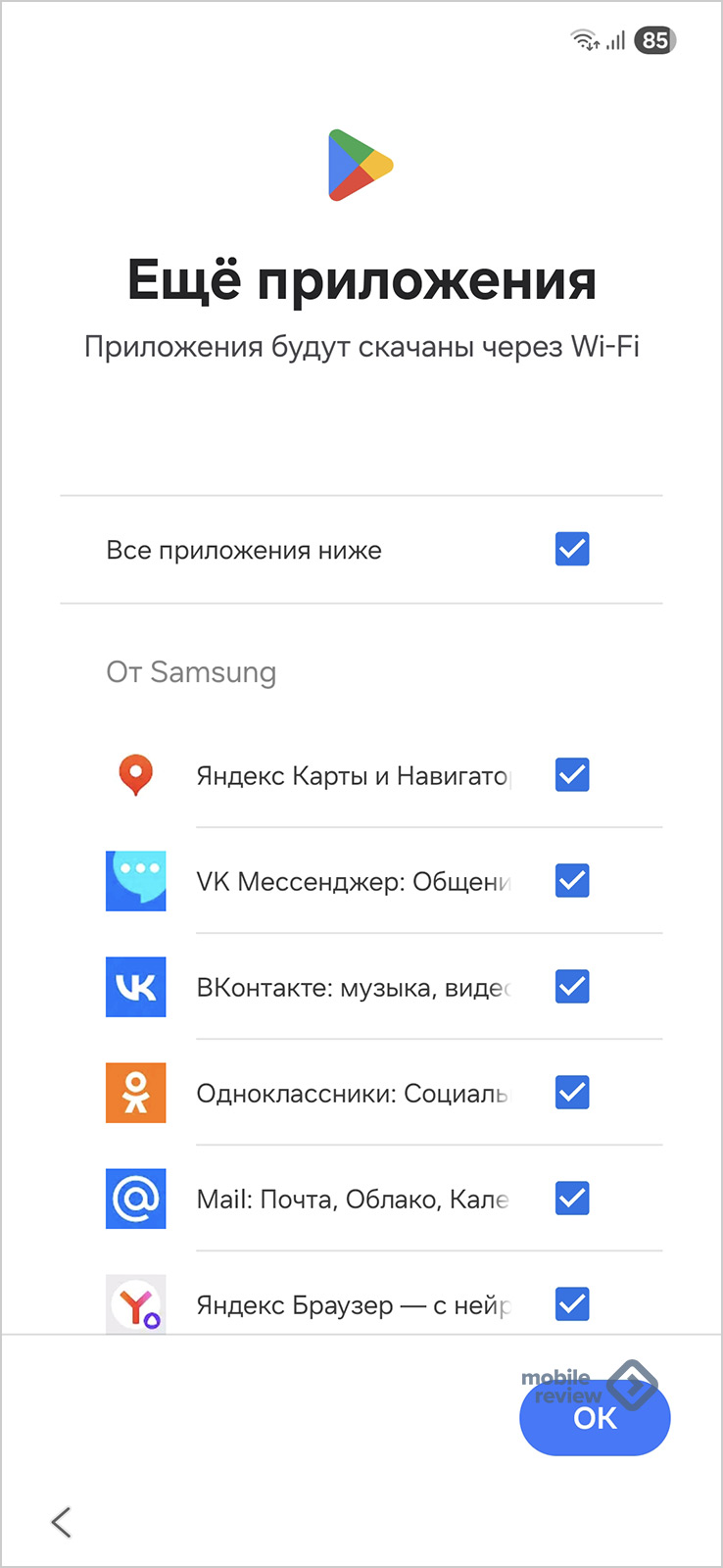Uncheck the Одноклассники app checkbox
The width and height of the screenshot is (723, 1568).
pos(572,1093)
